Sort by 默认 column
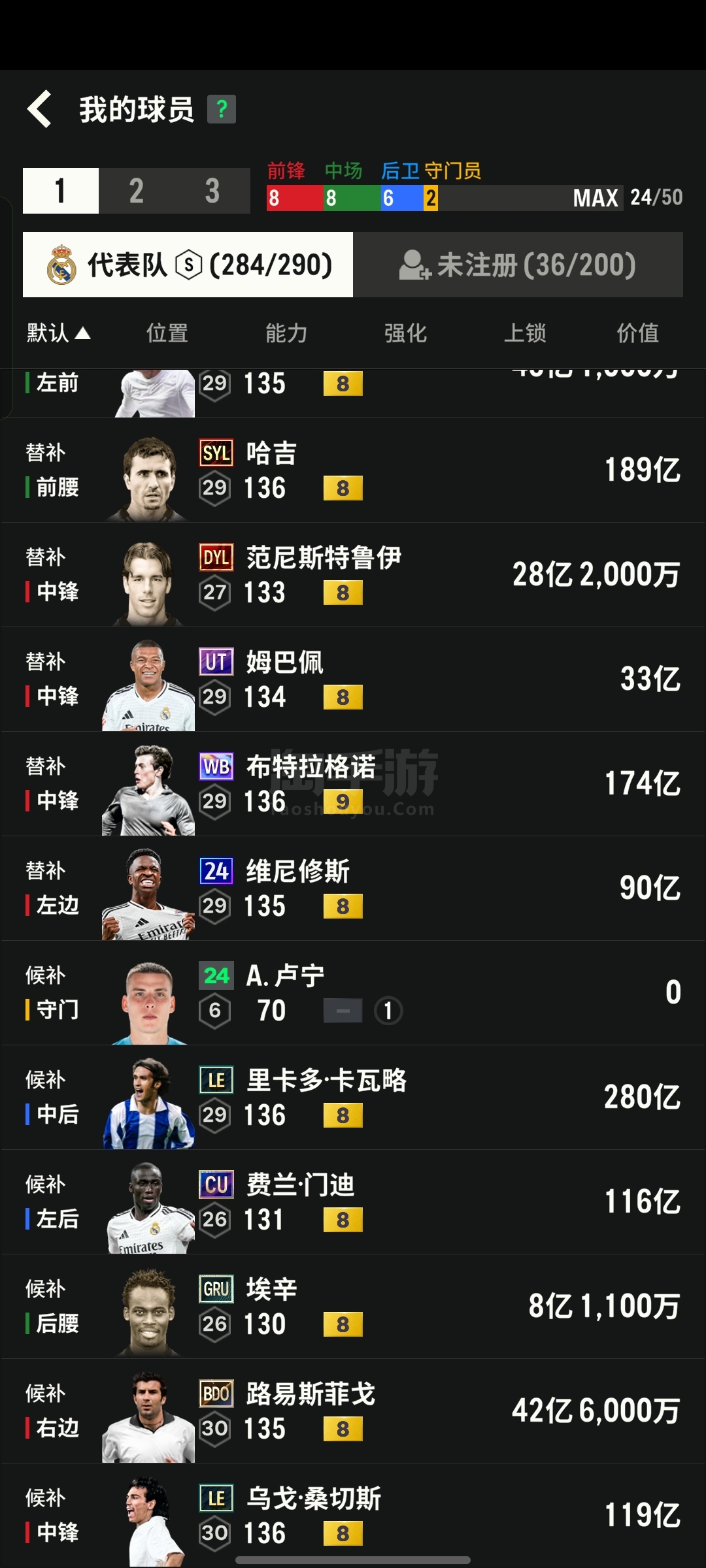The image size is (706, 1568). click(58, 333)
